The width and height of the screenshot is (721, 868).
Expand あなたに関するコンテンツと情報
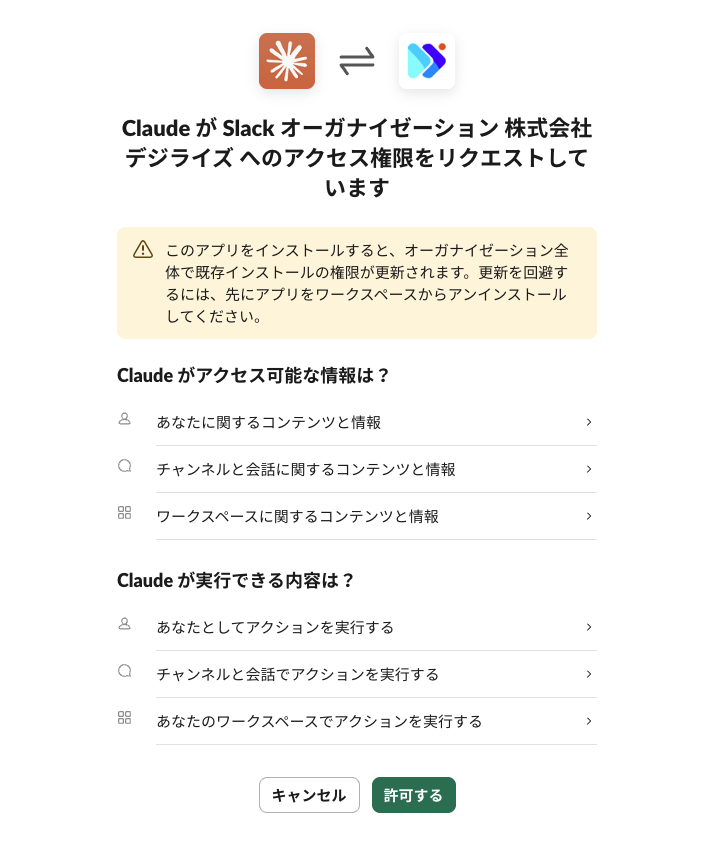[375, 422]
